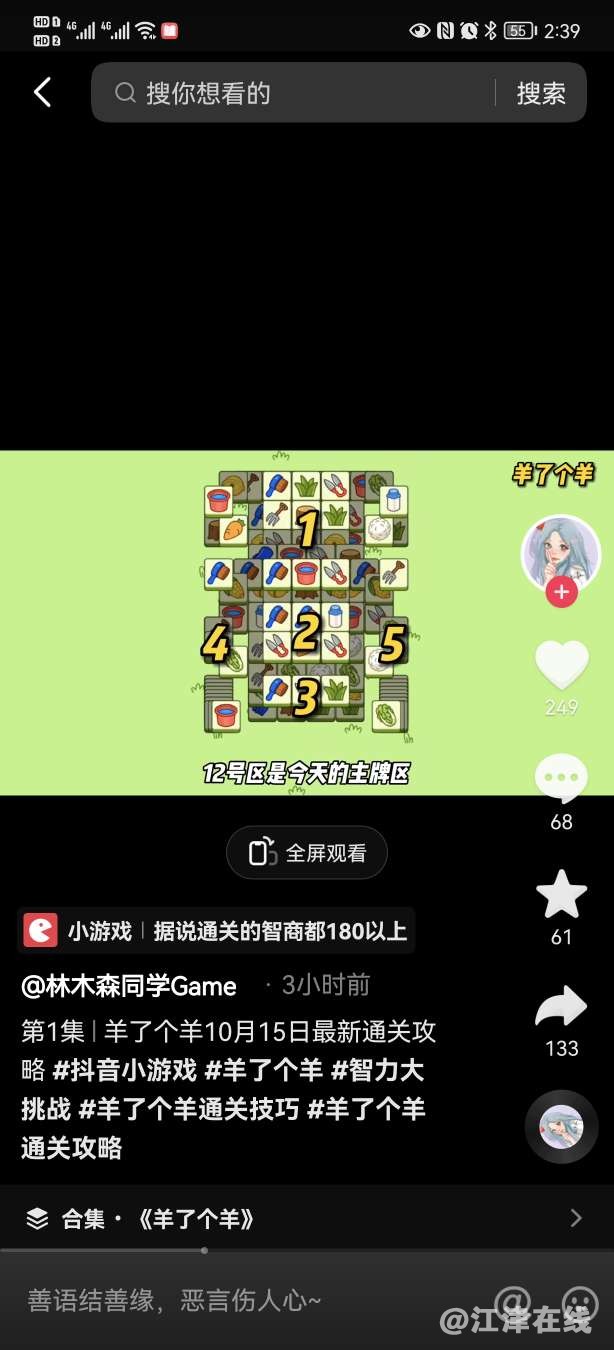The image size is (614, 1350).
Task: Tap the 搜索 button
Action: coord(541,93)
